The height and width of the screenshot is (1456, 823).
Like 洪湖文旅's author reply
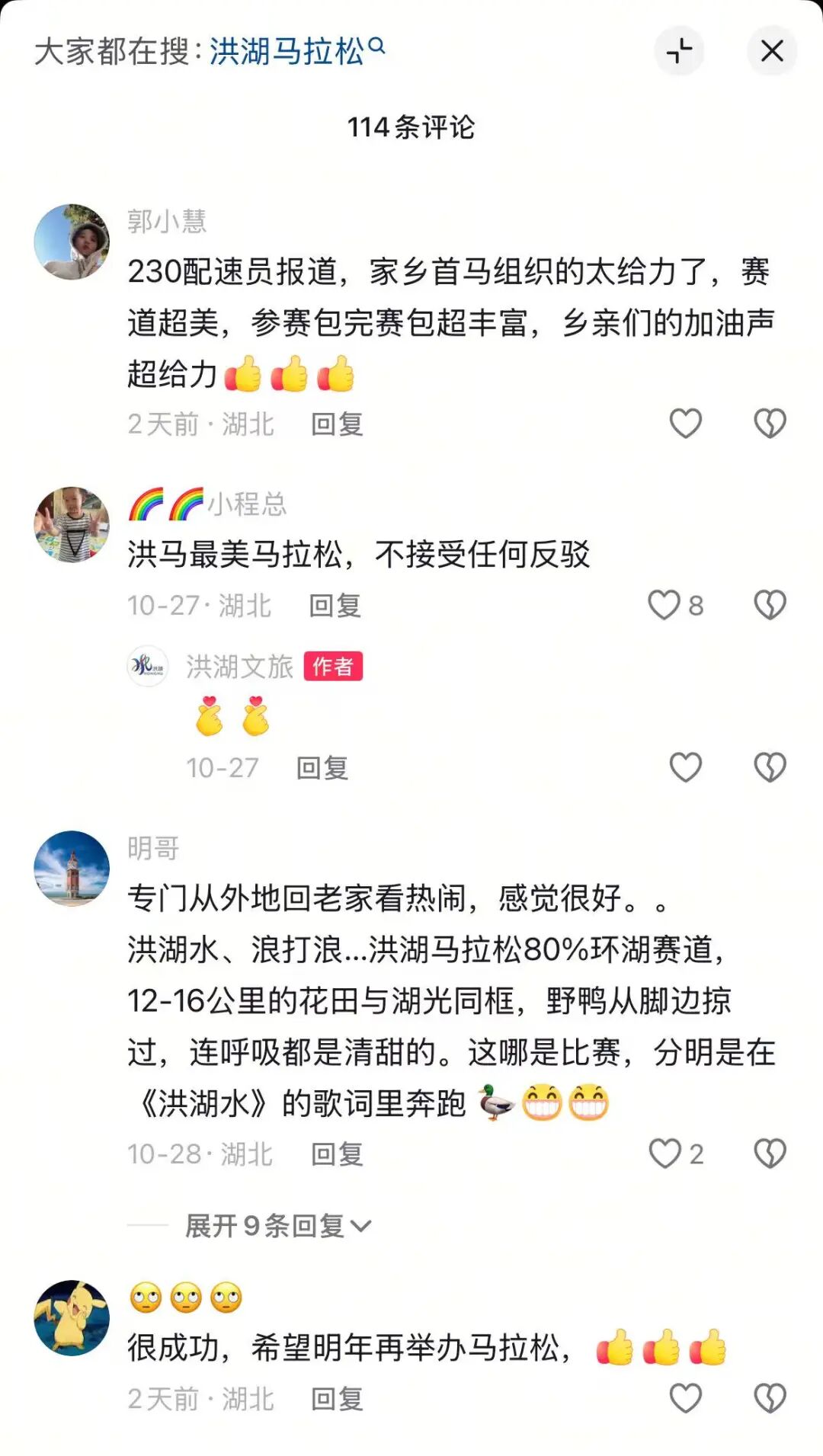[685, 767]
